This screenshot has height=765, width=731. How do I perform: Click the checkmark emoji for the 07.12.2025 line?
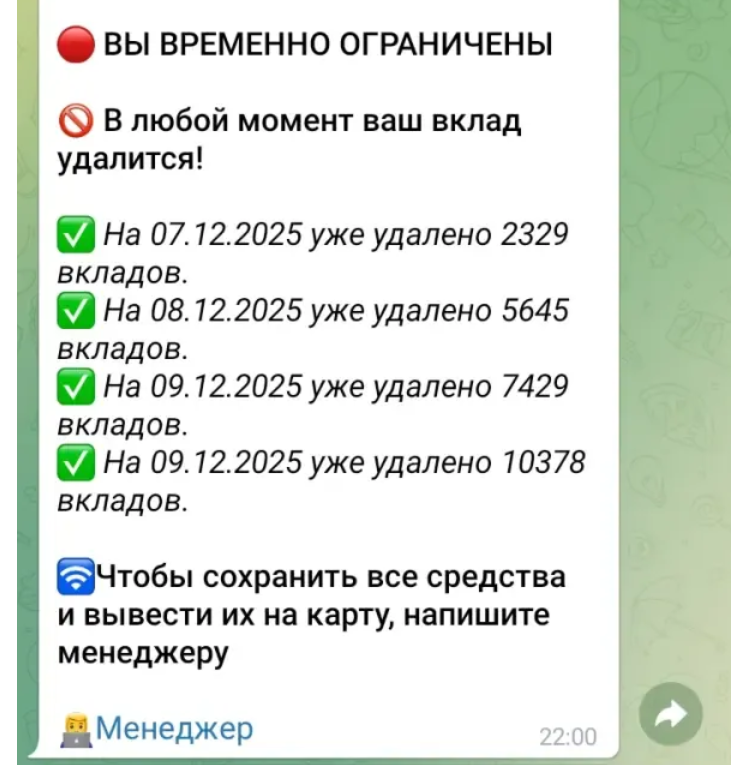tap(76, 237)
